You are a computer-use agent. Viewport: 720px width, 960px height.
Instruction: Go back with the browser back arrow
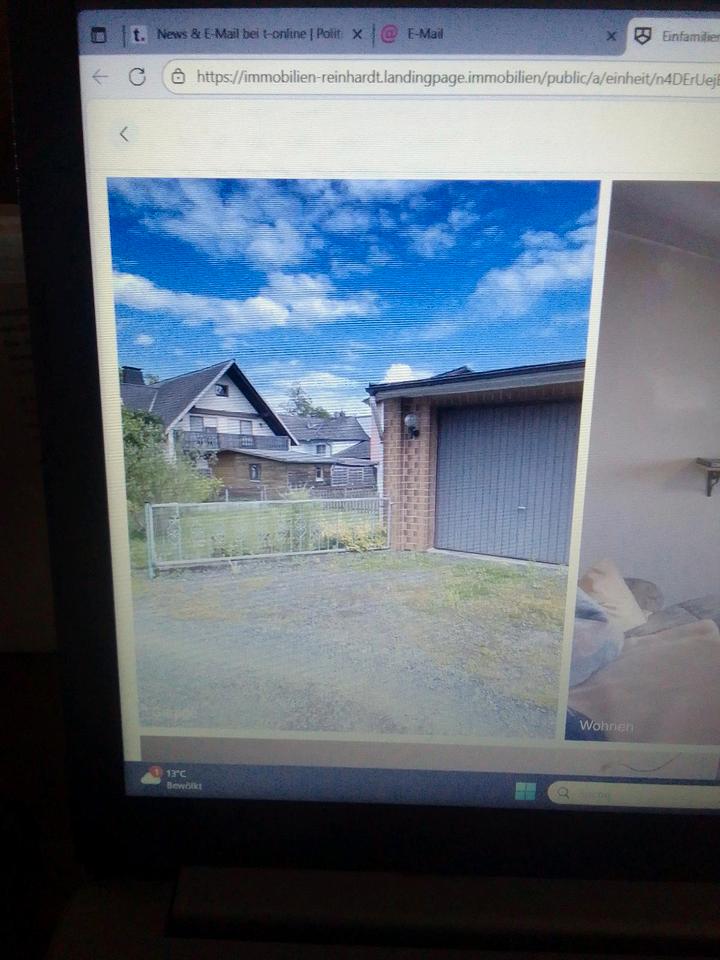coord(99,77)
